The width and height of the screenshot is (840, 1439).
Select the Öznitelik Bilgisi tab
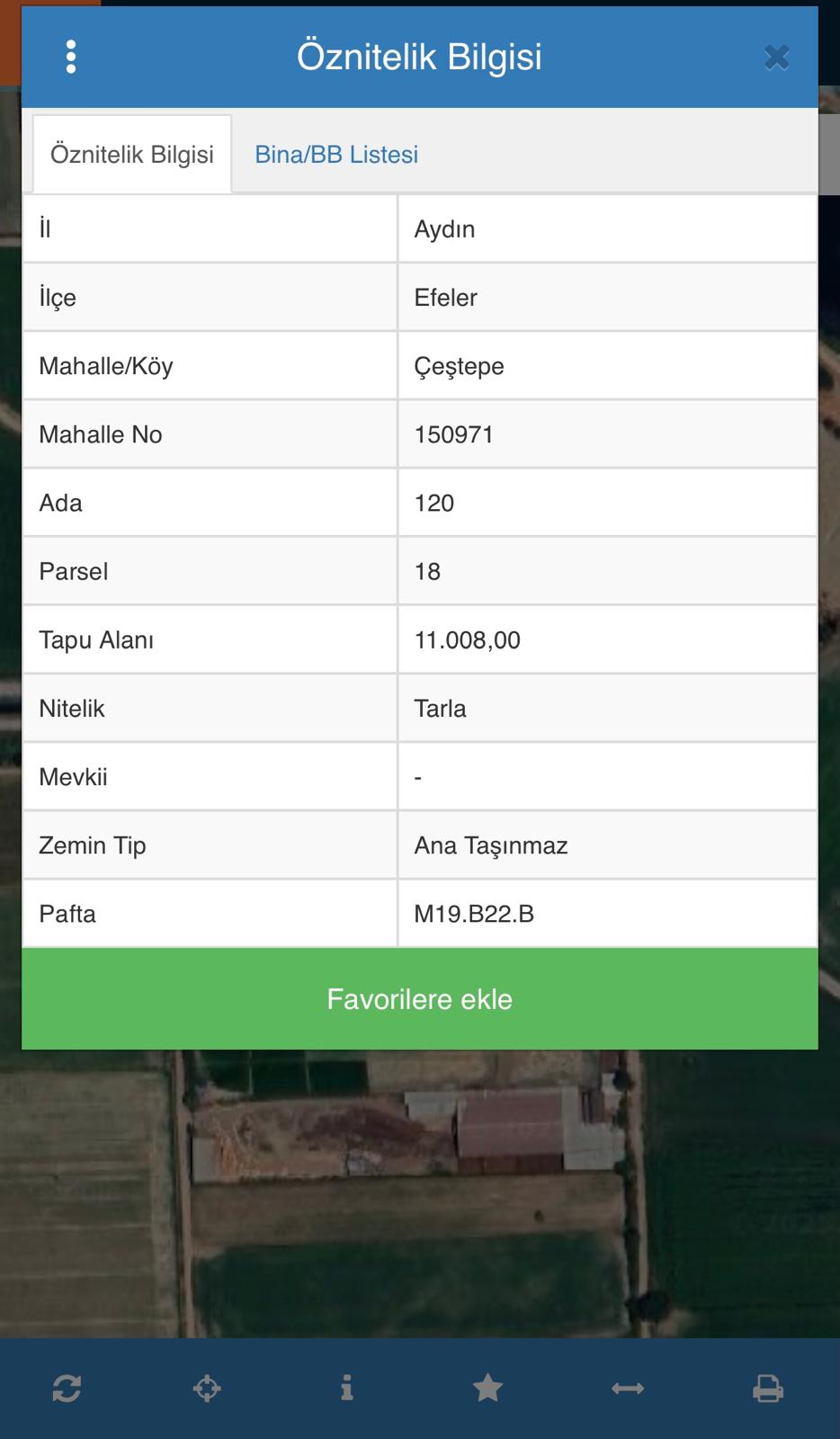(x=132, y=154)
